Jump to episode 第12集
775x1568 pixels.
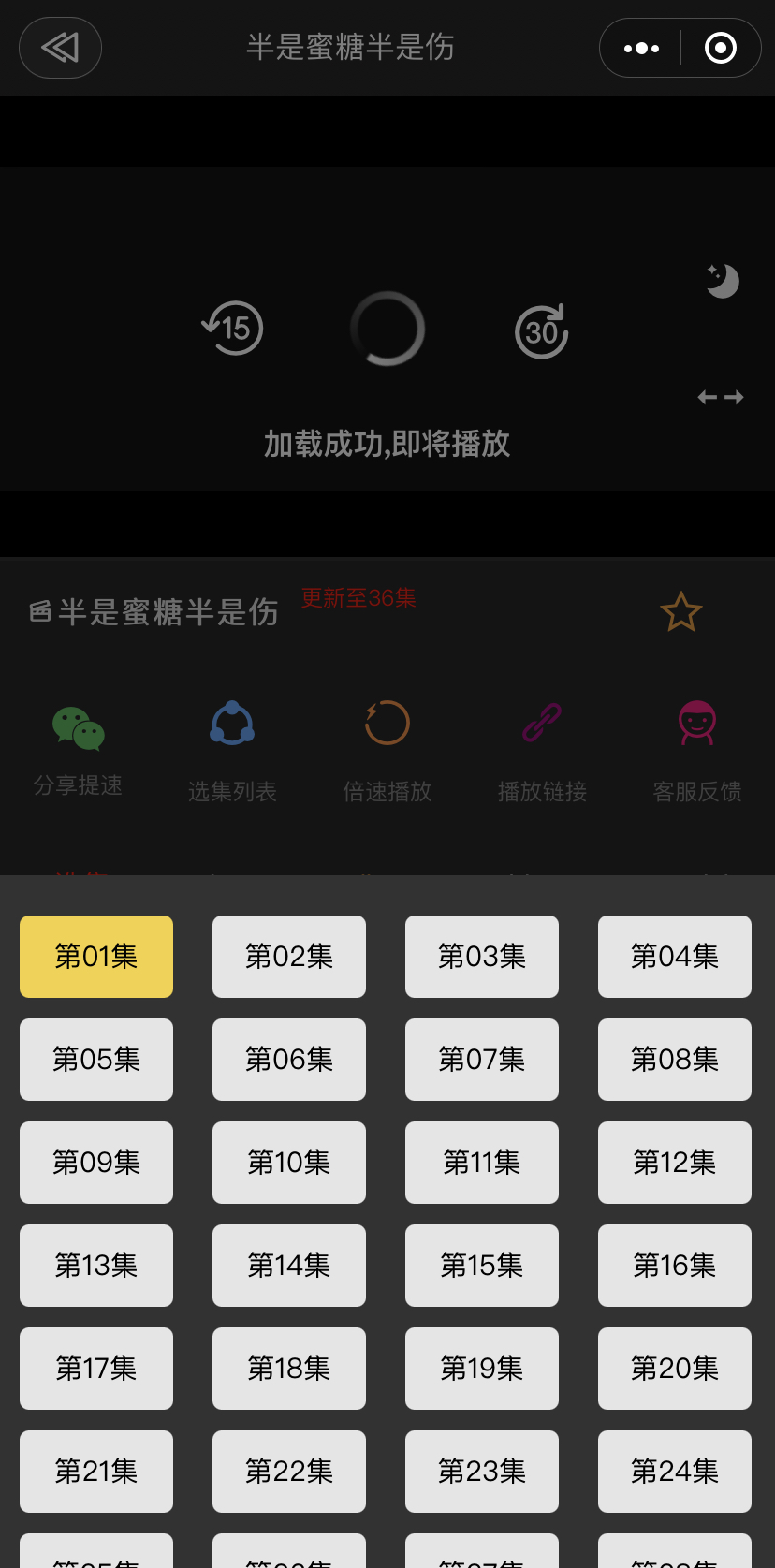[x=675, y=1163]
